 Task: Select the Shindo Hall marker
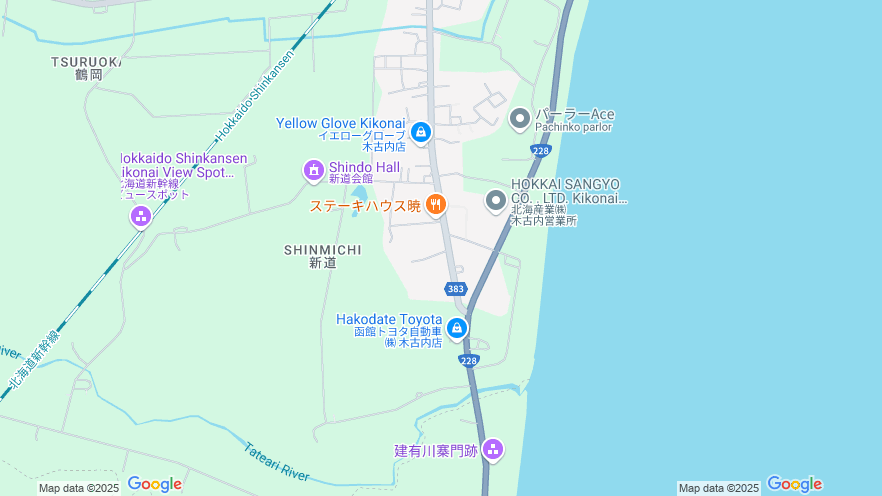(314, 171)
